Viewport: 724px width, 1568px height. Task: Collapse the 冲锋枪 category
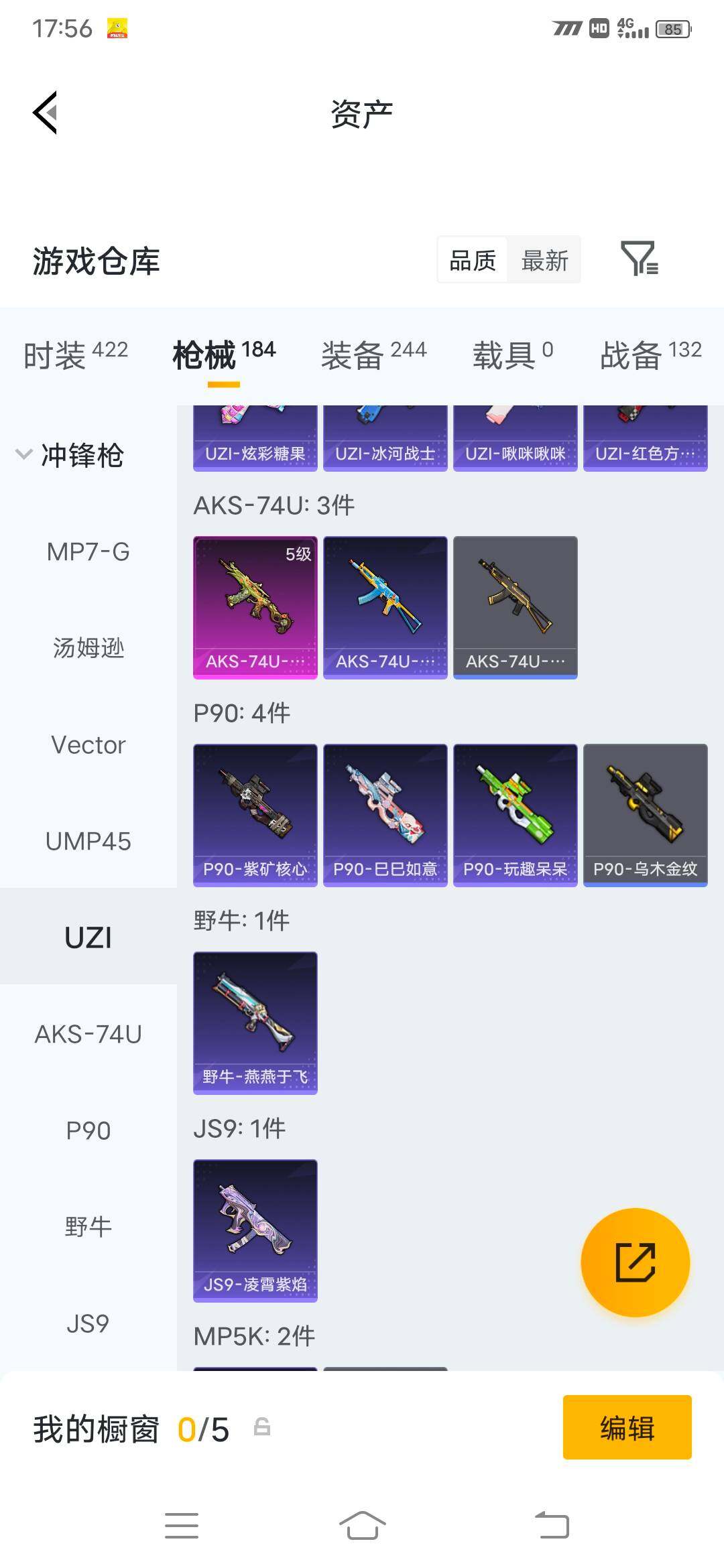click(x=70, y=455)
